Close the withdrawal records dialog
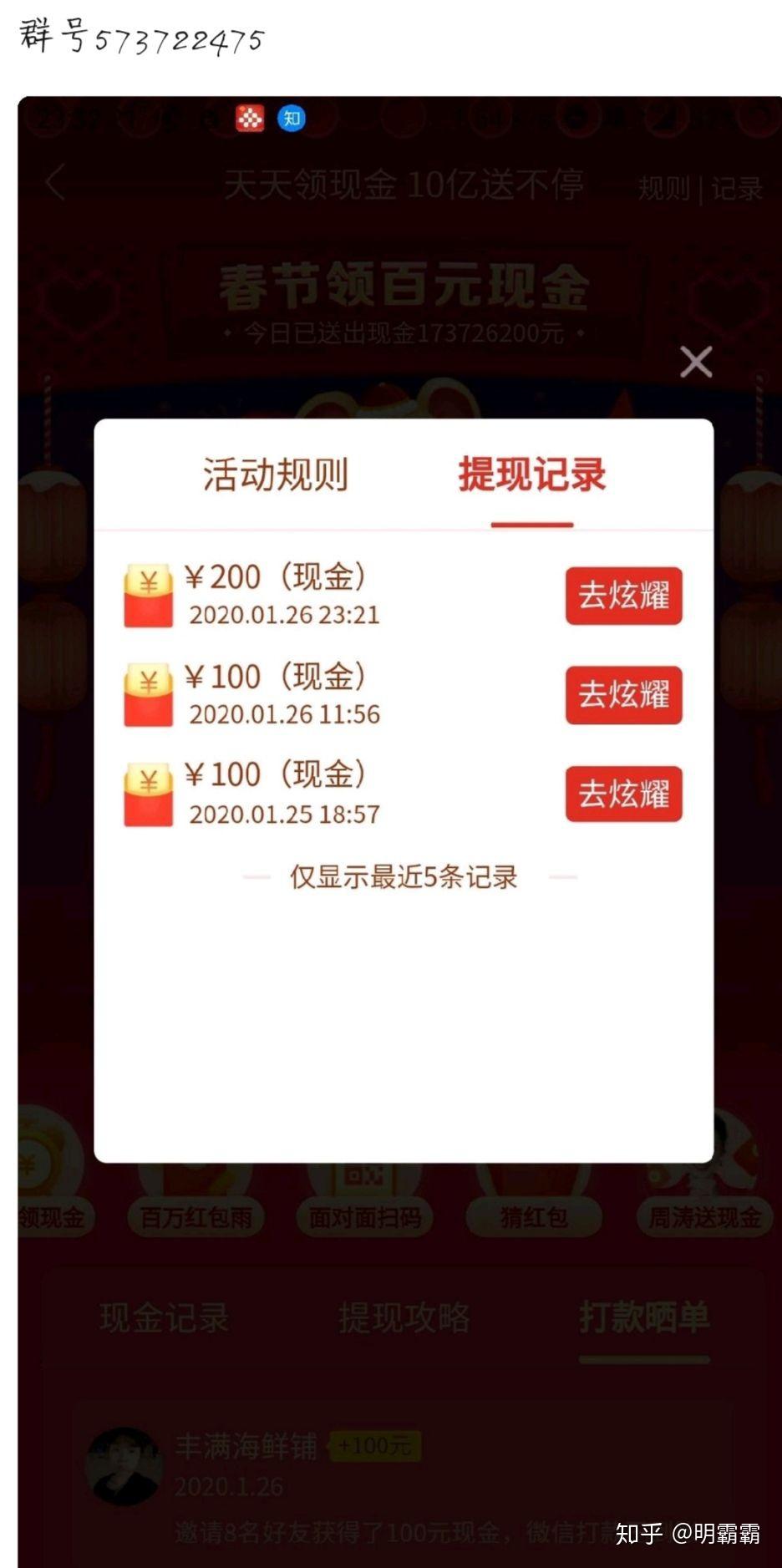Screen dimensions: 782x1568 tap(695, 362)
